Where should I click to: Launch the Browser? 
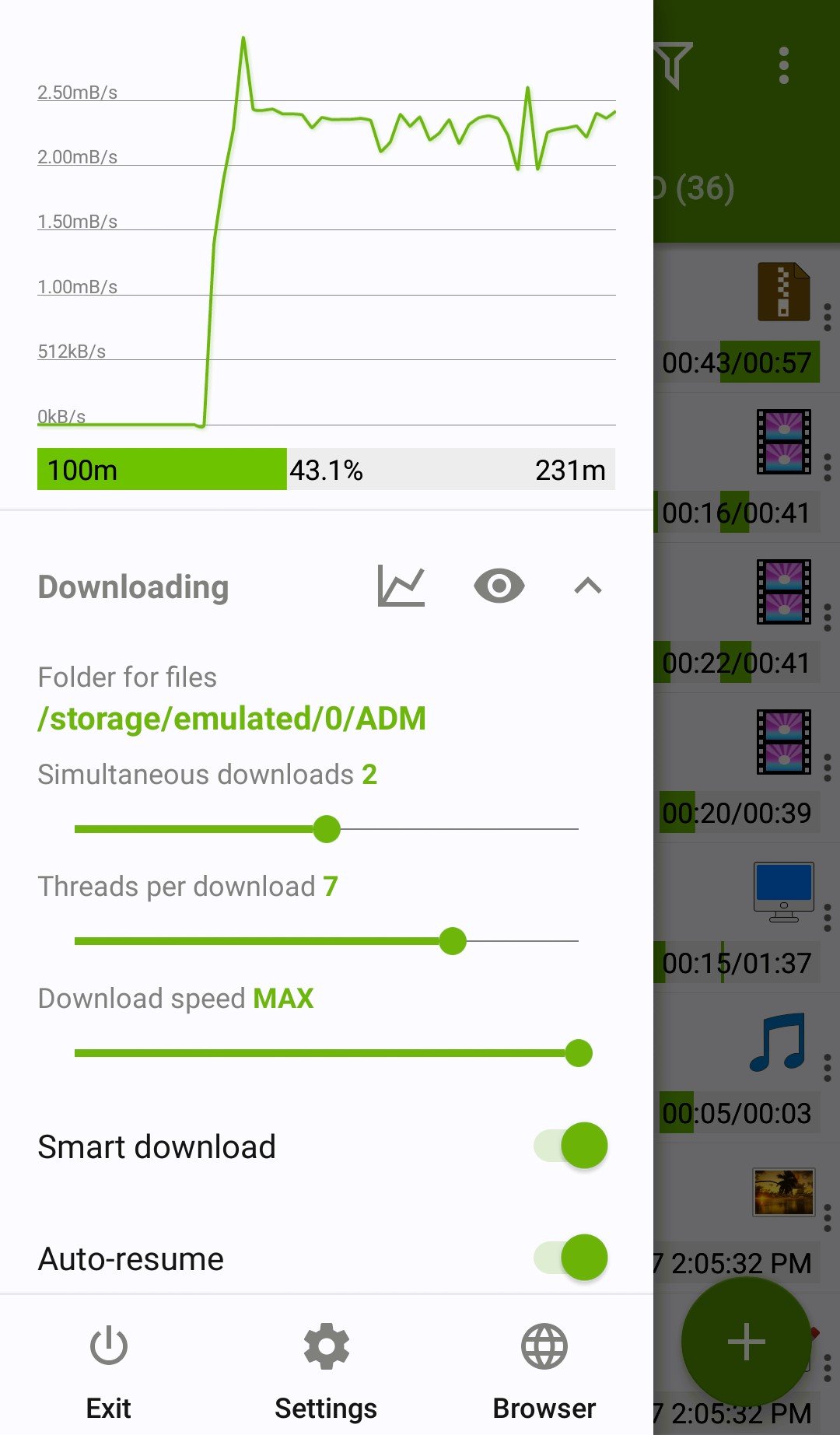(544, 1370)
